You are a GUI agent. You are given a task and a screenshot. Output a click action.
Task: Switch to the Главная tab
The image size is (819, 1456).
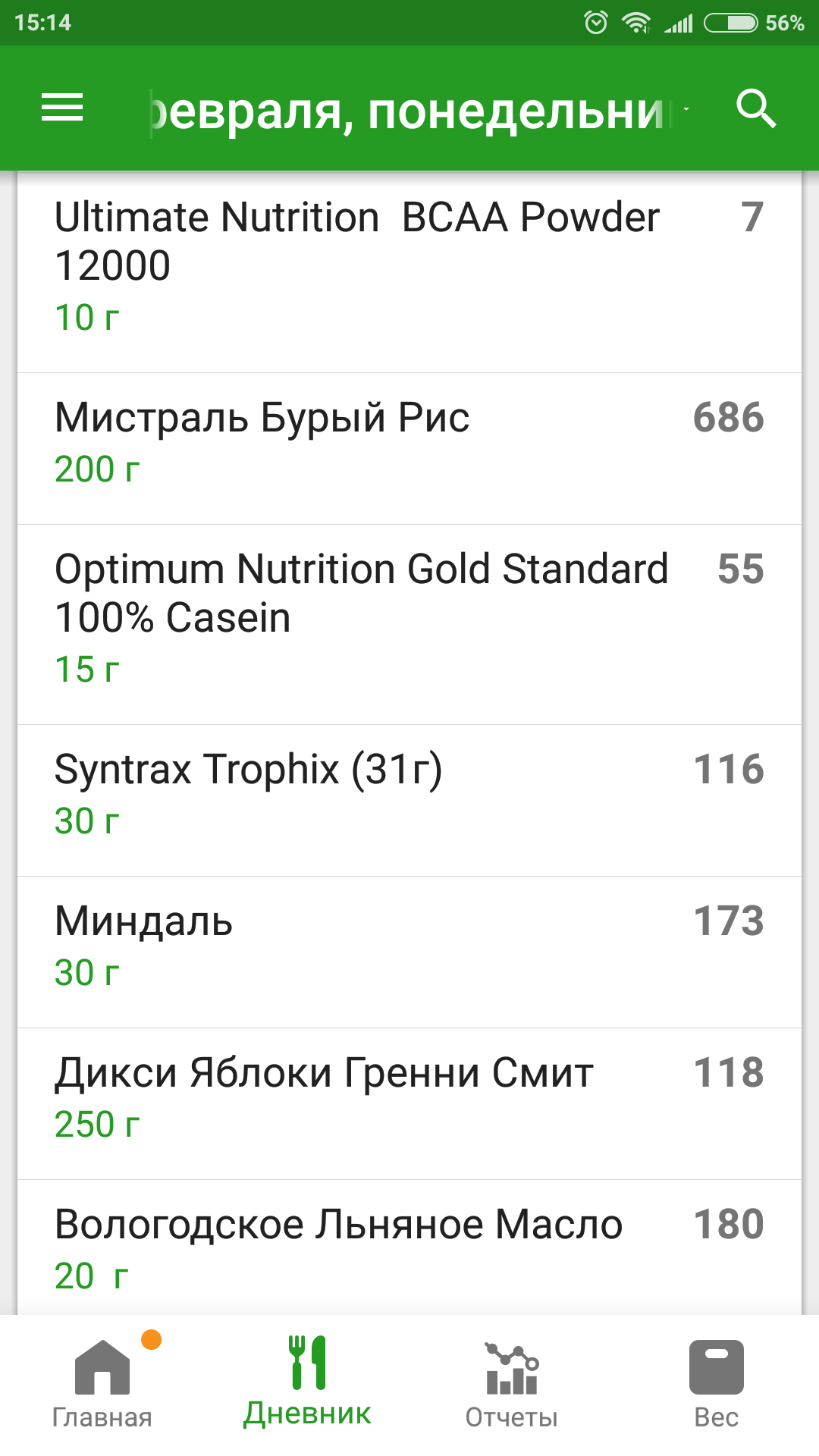tap(102, 1384)
